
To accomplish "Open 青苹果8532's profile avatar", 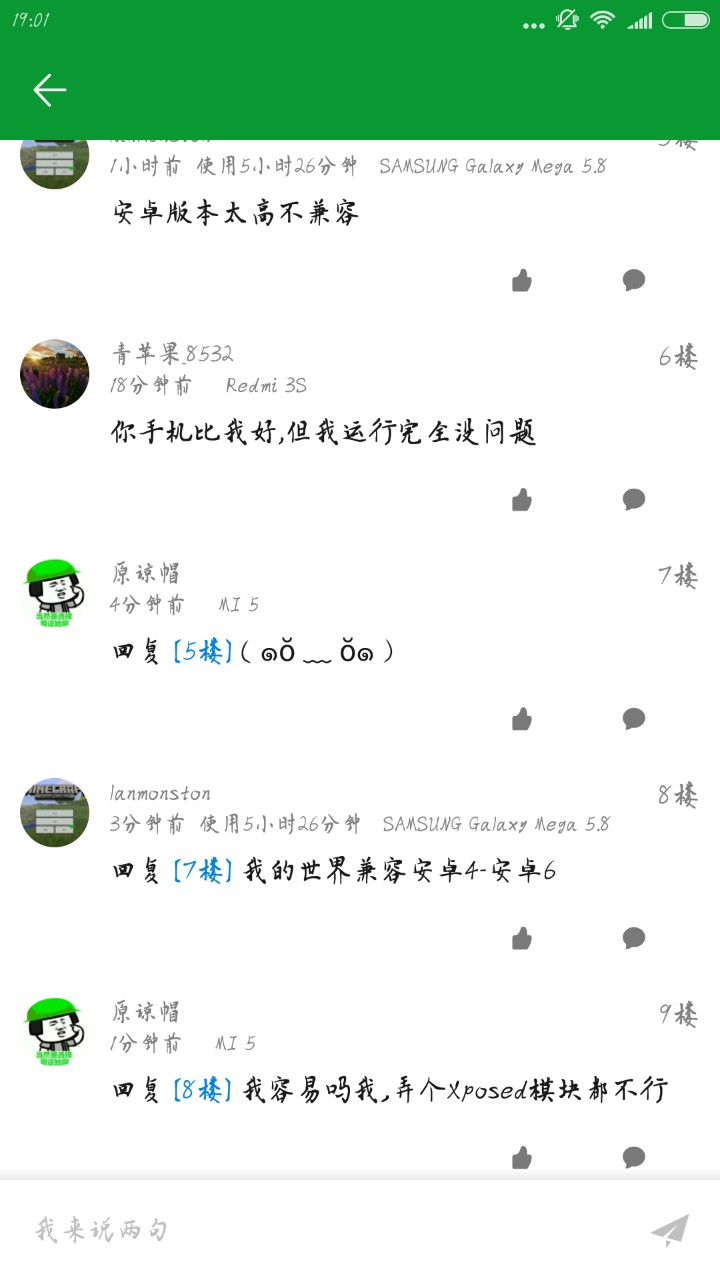I will tap(55, 374).
